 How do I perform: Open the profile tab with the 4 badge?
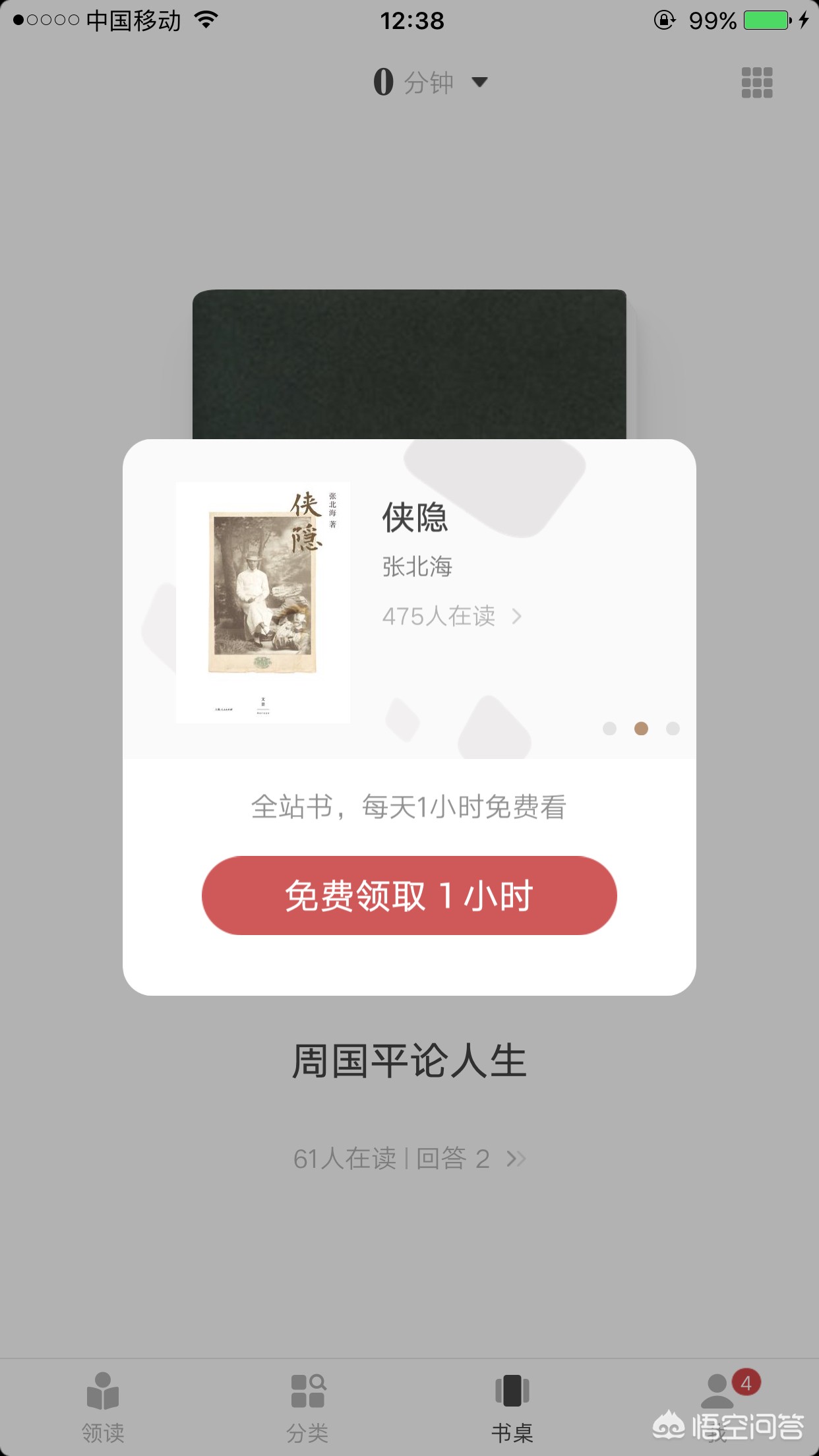(x=719, y=1398)
